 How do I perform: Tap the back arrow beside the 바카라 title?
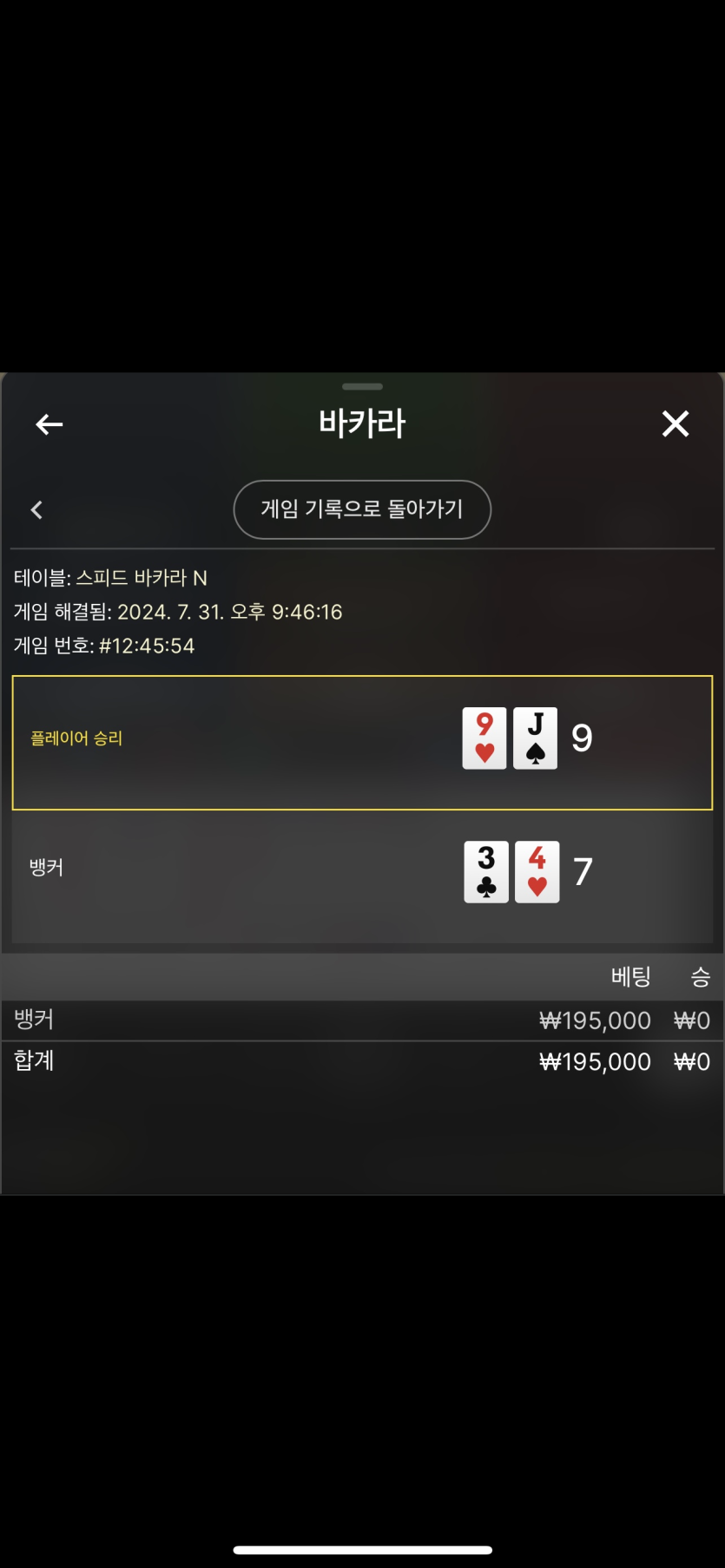tap(49, 424)
